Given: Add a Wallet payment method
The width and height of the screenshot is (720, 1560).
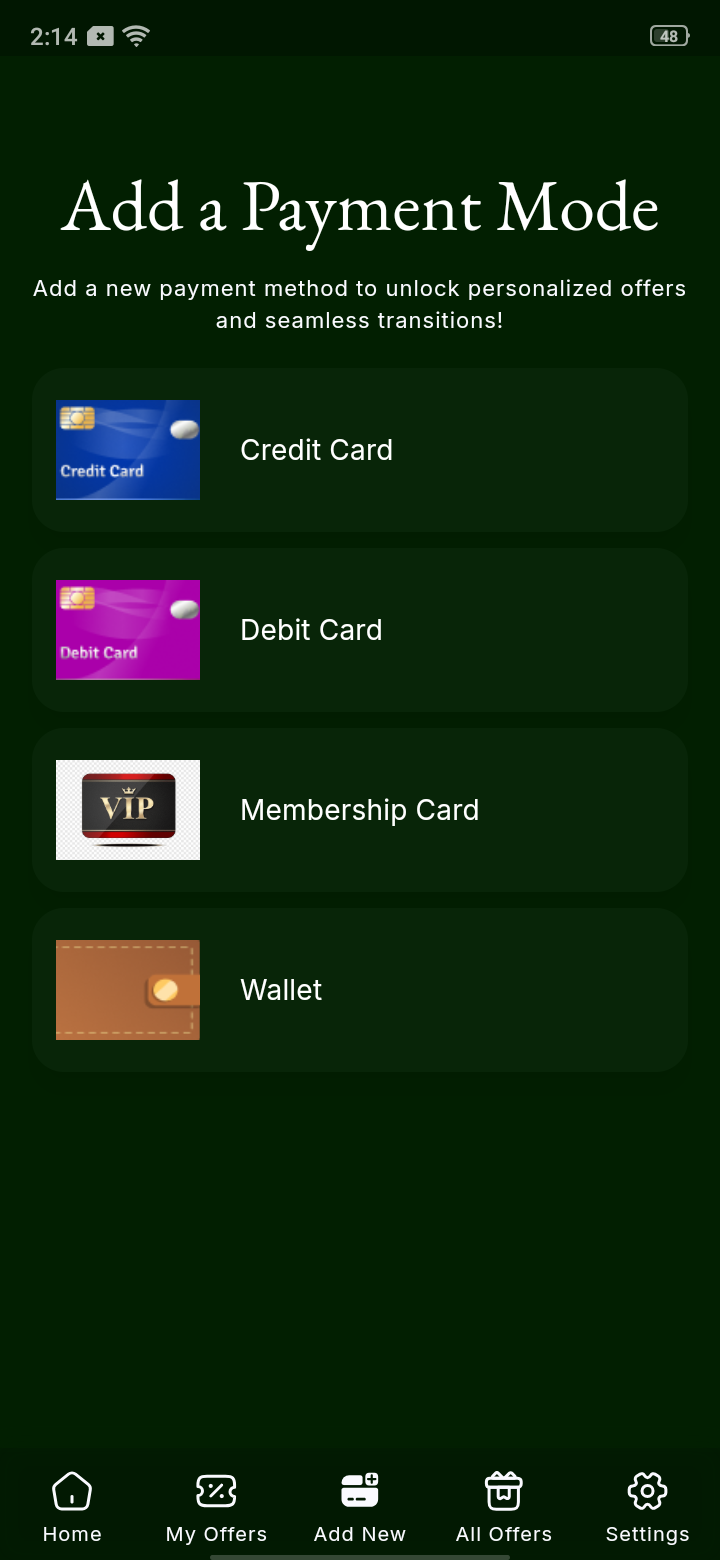Looking at the screenshot, I should pos(360,990).
